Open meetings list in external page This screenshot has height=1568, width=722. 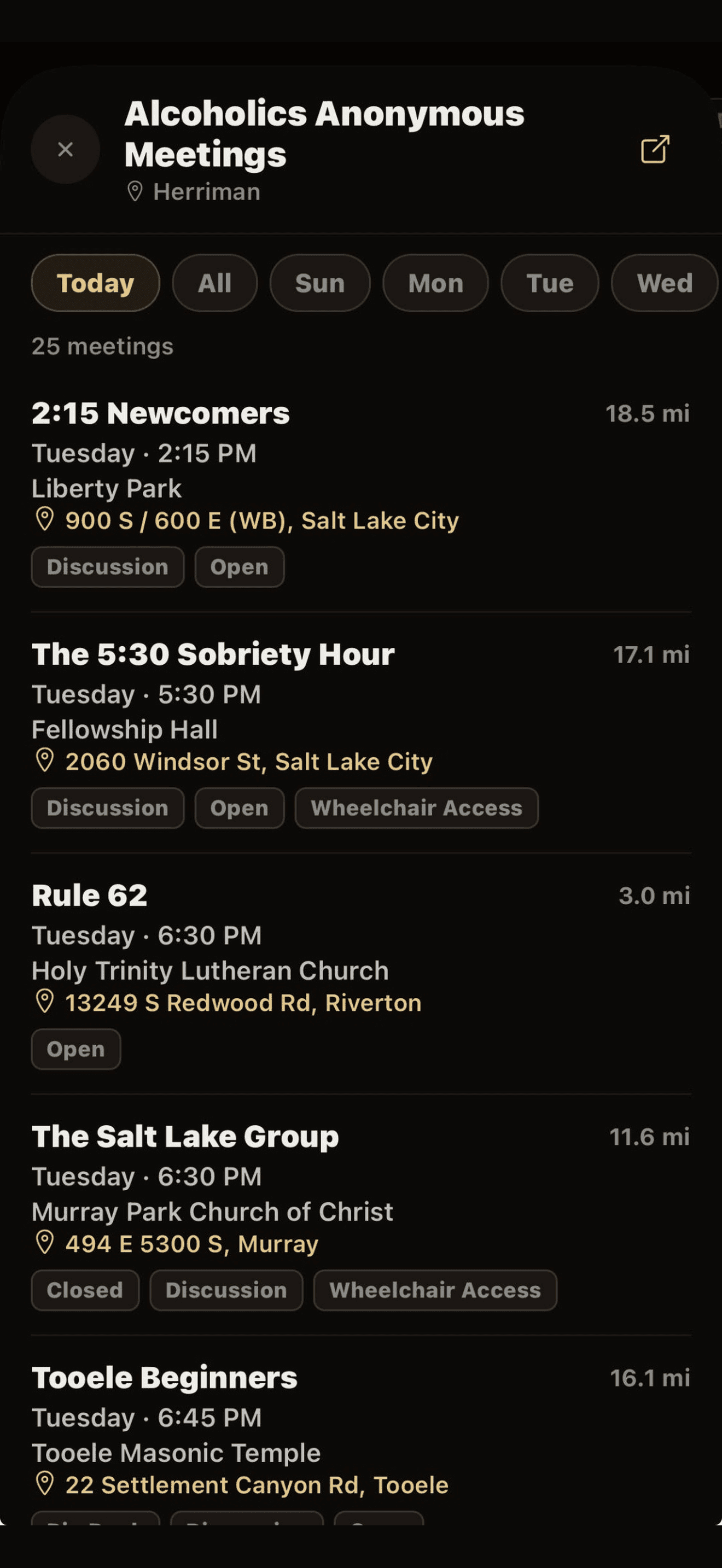(x=655, y=149)
